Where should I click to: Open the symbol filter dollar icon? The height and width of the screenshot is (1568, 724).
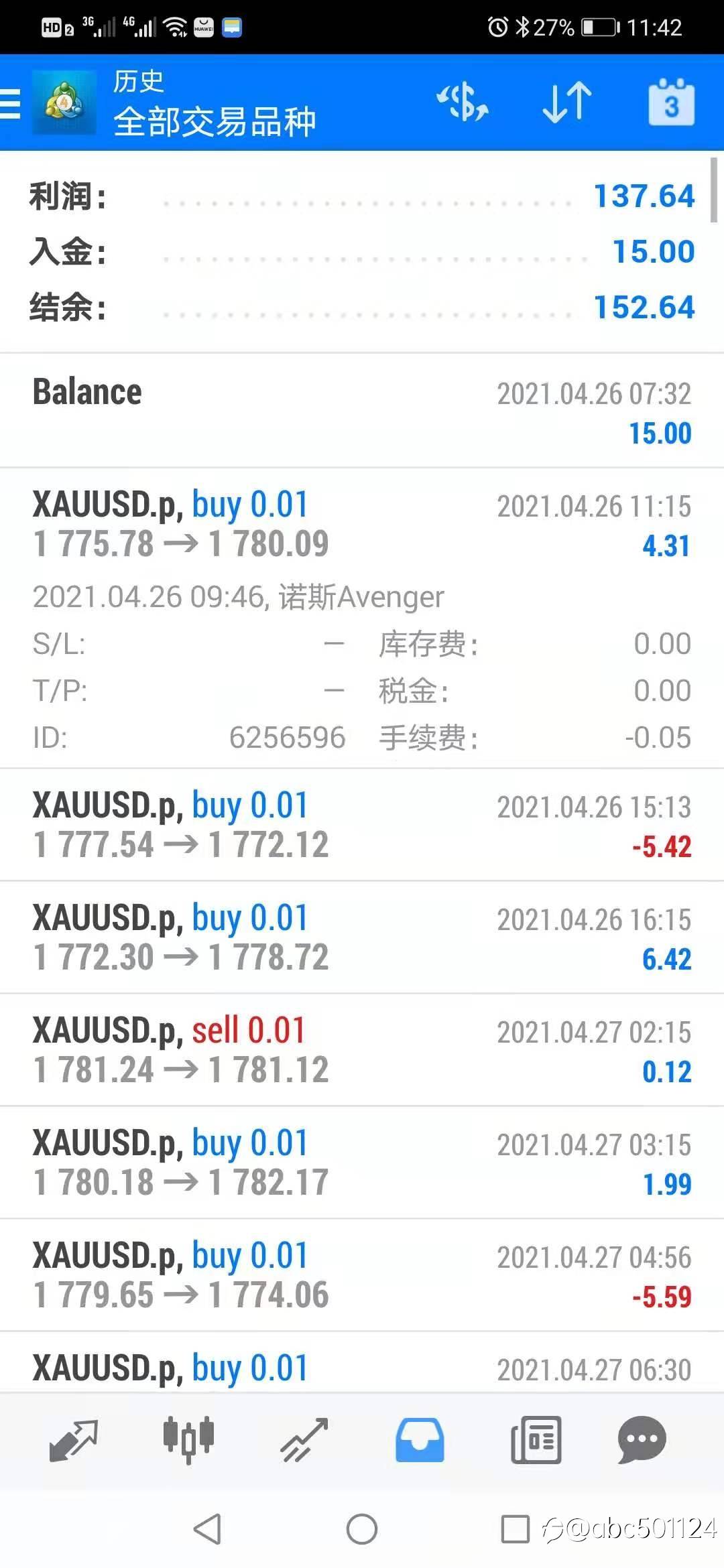[463, 103]
